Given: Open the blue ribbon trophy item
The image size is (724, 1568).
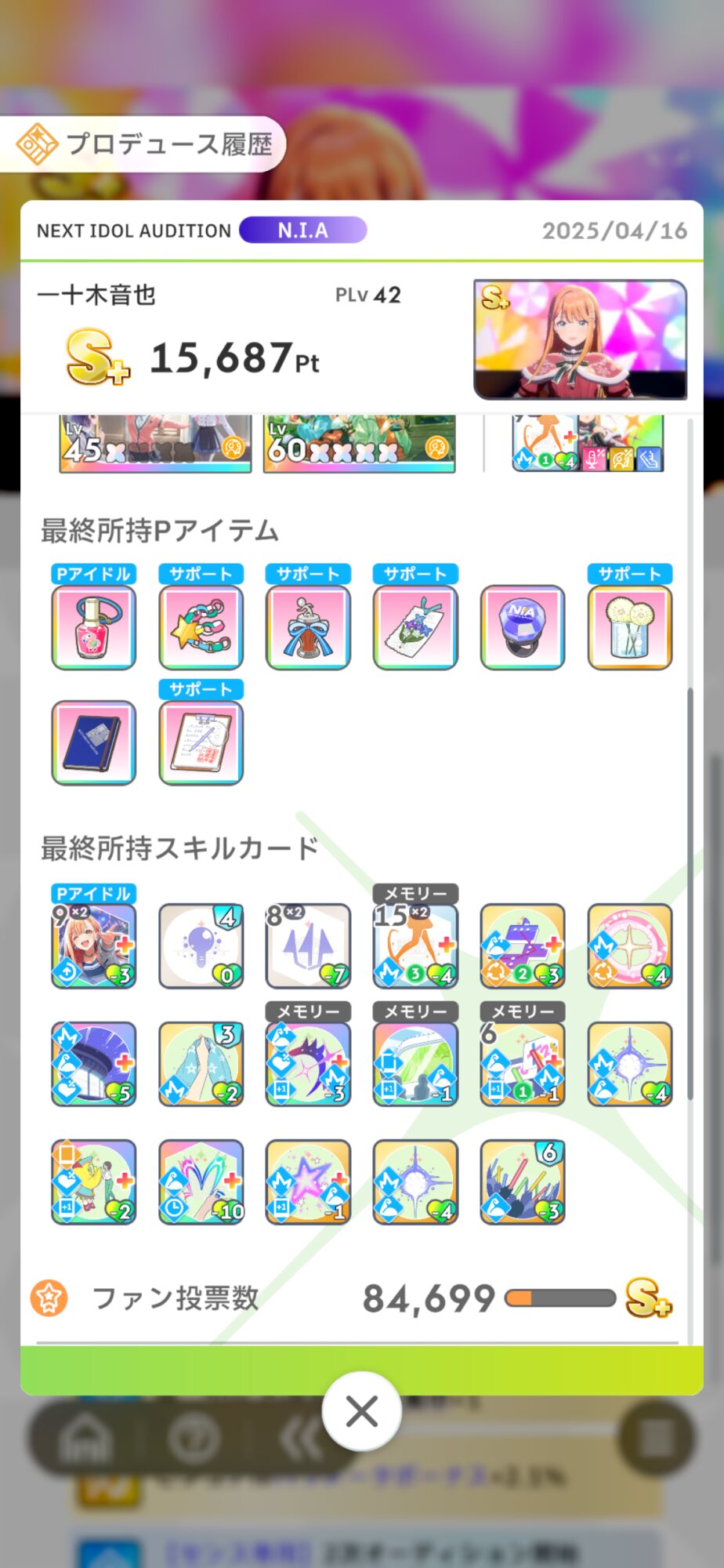Looking at the screenshot, I should [308, 627].
